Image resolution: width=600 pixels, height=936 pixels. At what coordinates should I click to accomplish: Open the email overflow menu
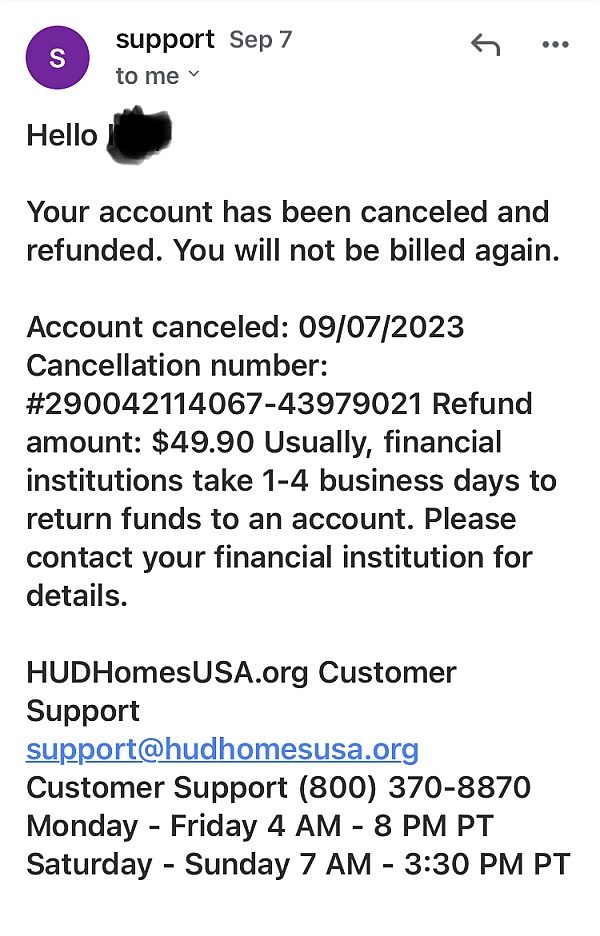tap(555, 44)
